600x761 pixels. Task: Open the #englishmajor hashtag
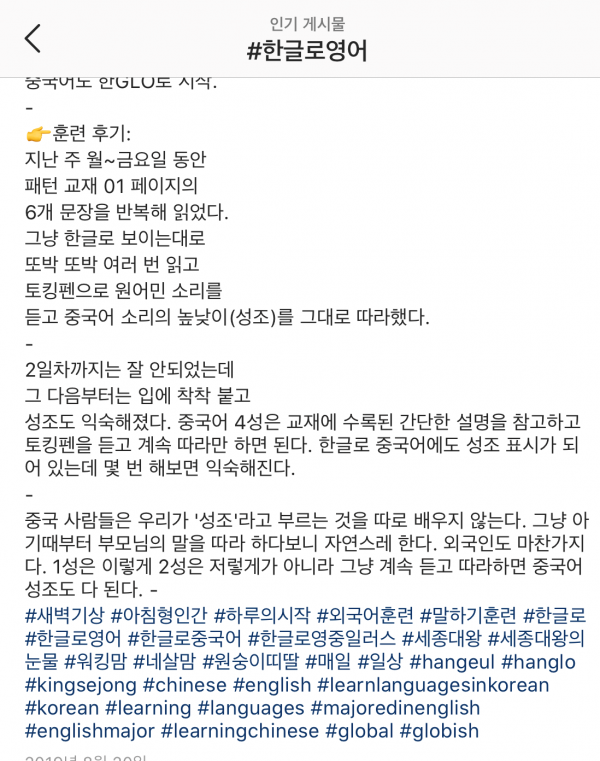tap(89, 732)
